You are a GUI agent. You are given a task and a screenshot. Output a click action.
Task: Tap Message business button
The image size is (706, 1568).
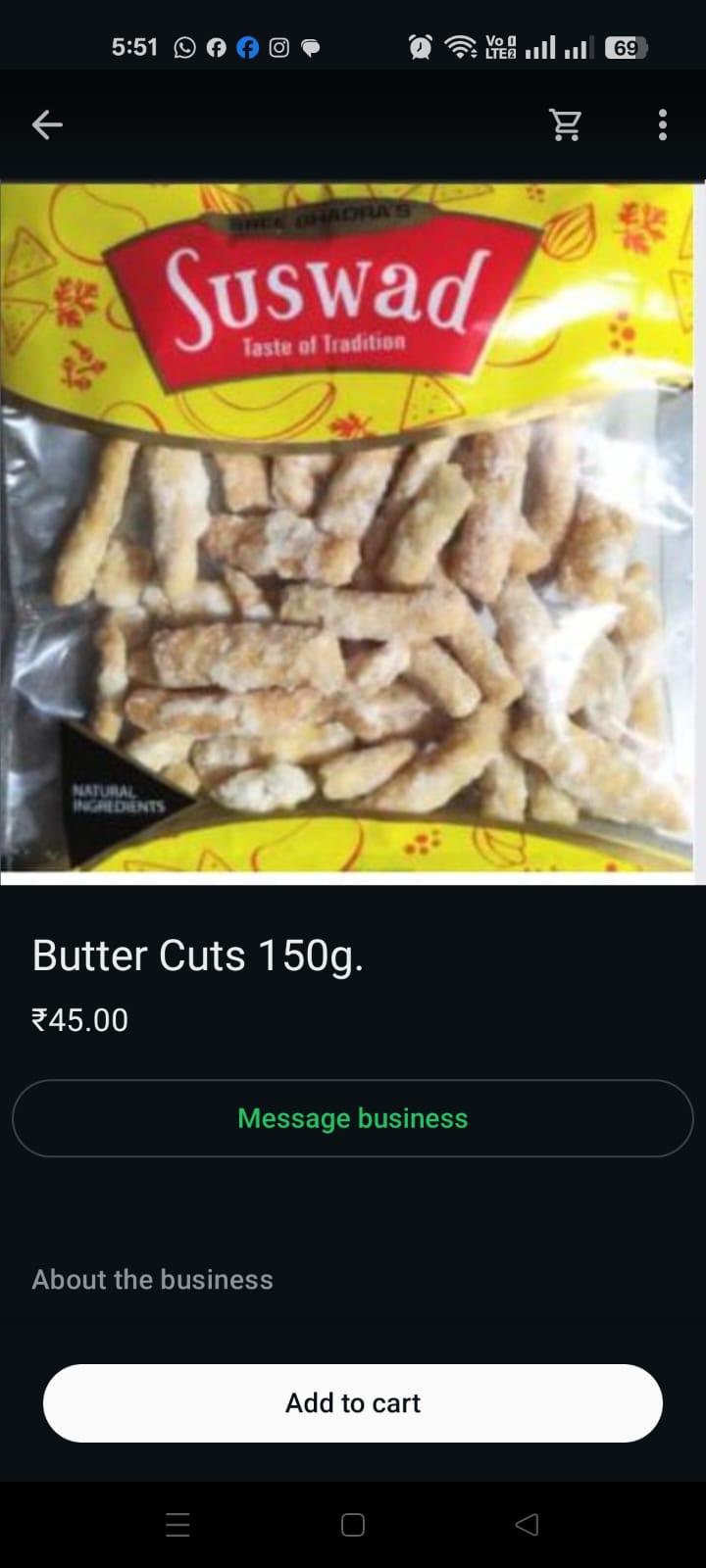353,1118
